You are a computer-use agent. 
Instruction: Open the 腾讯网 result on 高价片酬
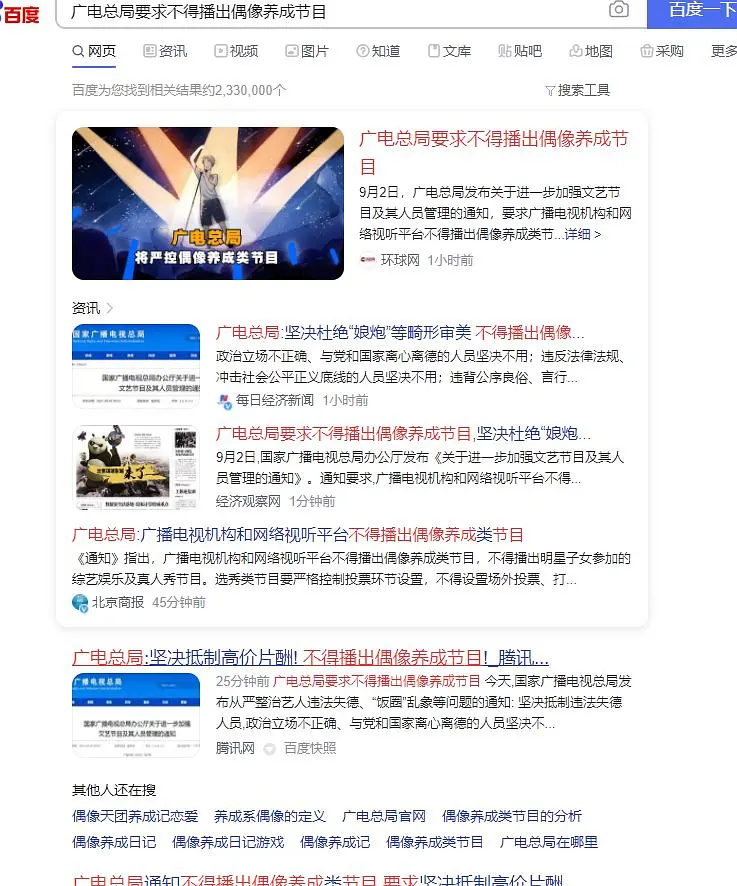click(x=310, y=658)
